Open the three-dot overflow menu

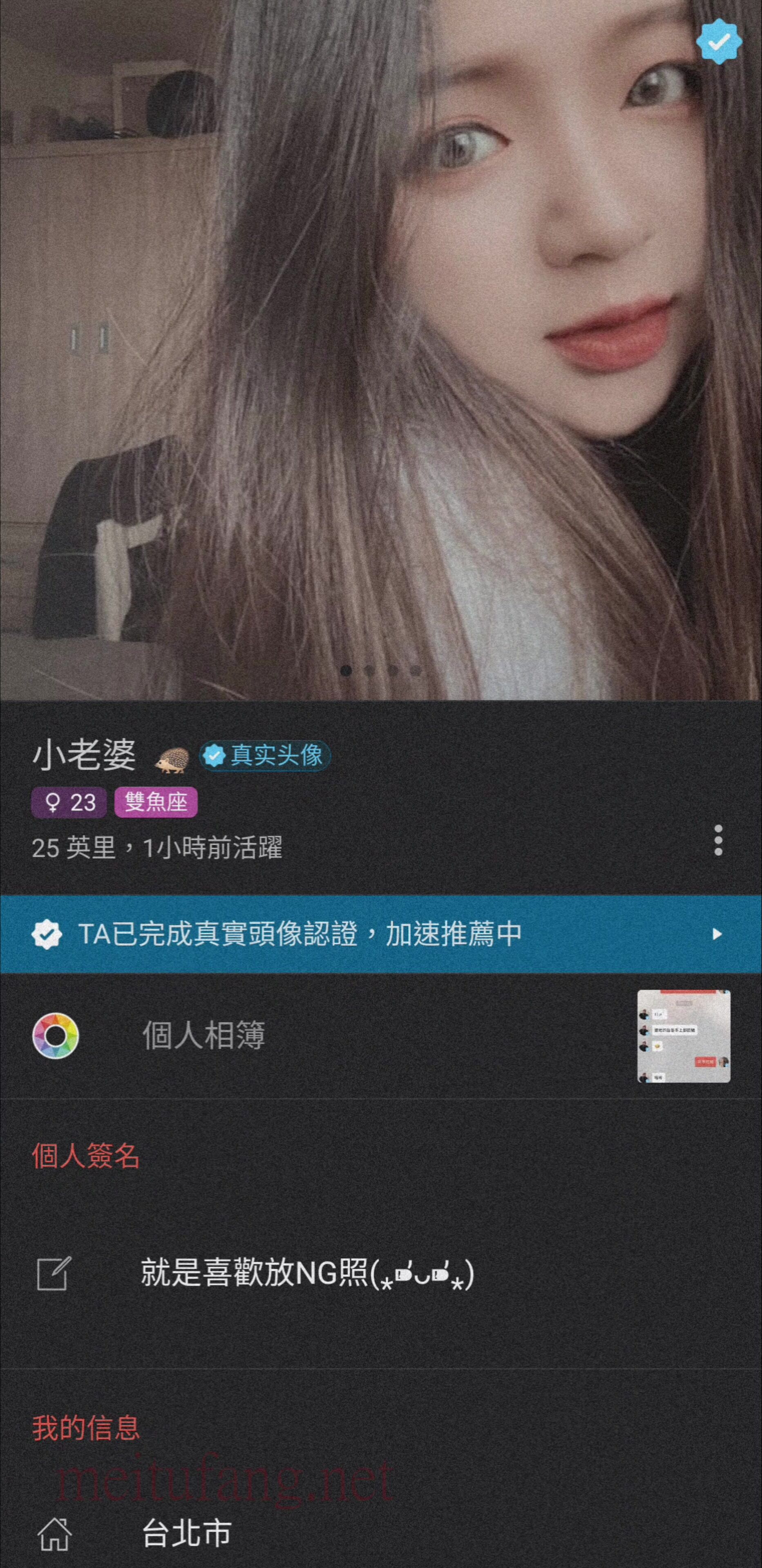point(718,841)
